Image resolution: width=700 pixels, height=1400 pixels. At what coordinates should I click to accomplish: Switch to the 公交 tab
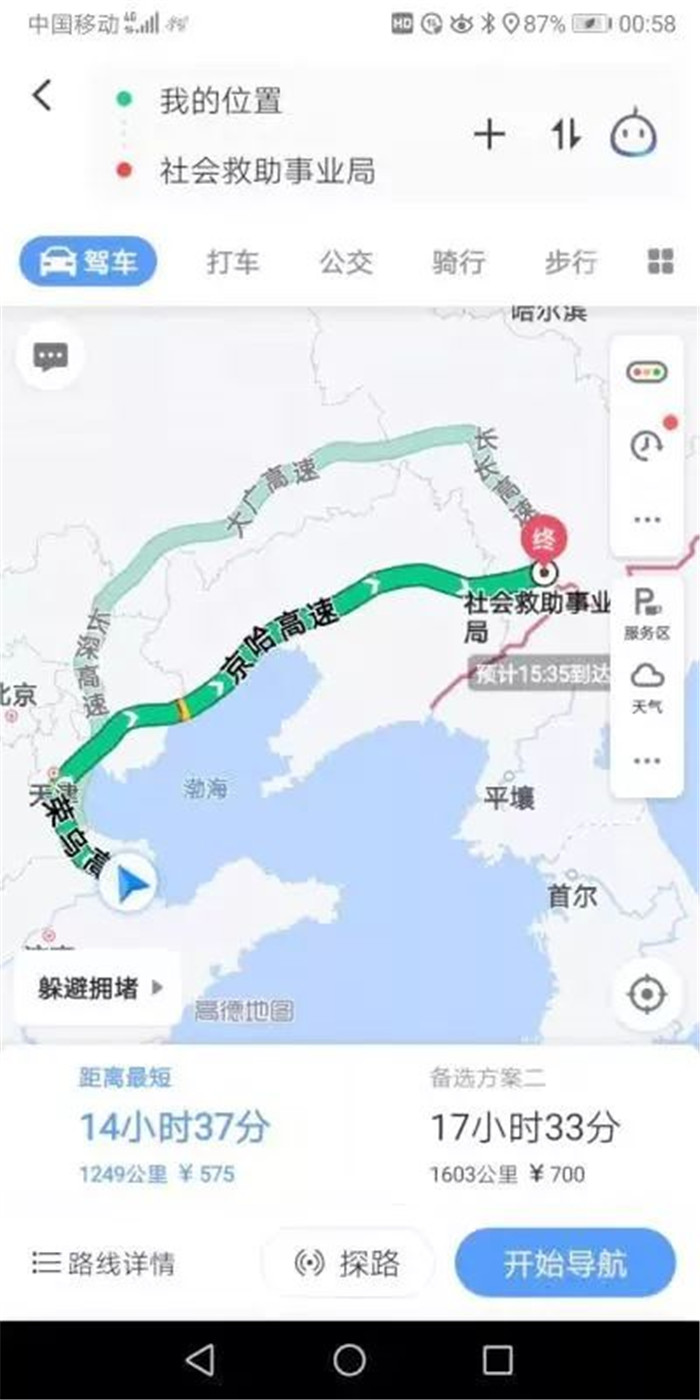(x=346, y=262)
